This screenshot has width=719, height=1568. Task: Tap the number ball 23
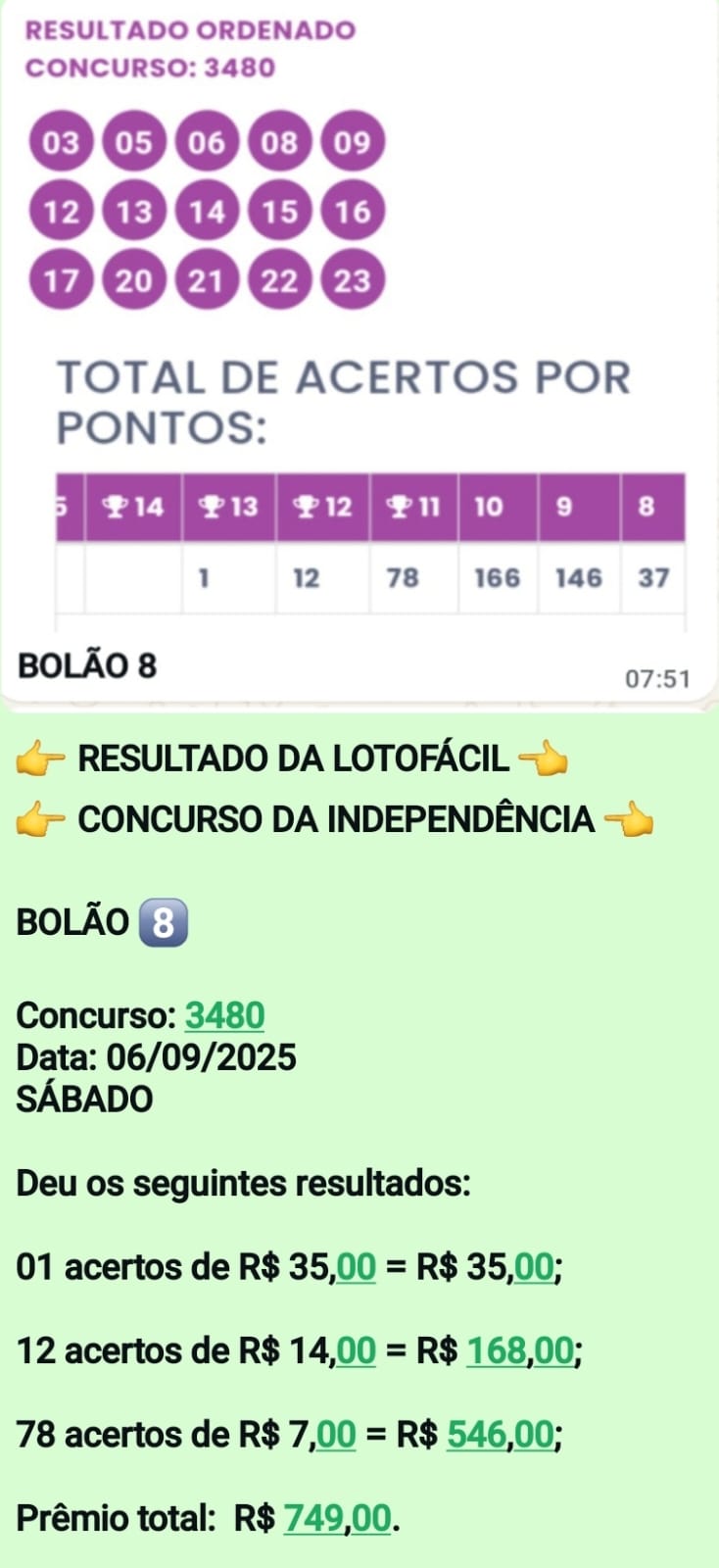pos(353,278)
